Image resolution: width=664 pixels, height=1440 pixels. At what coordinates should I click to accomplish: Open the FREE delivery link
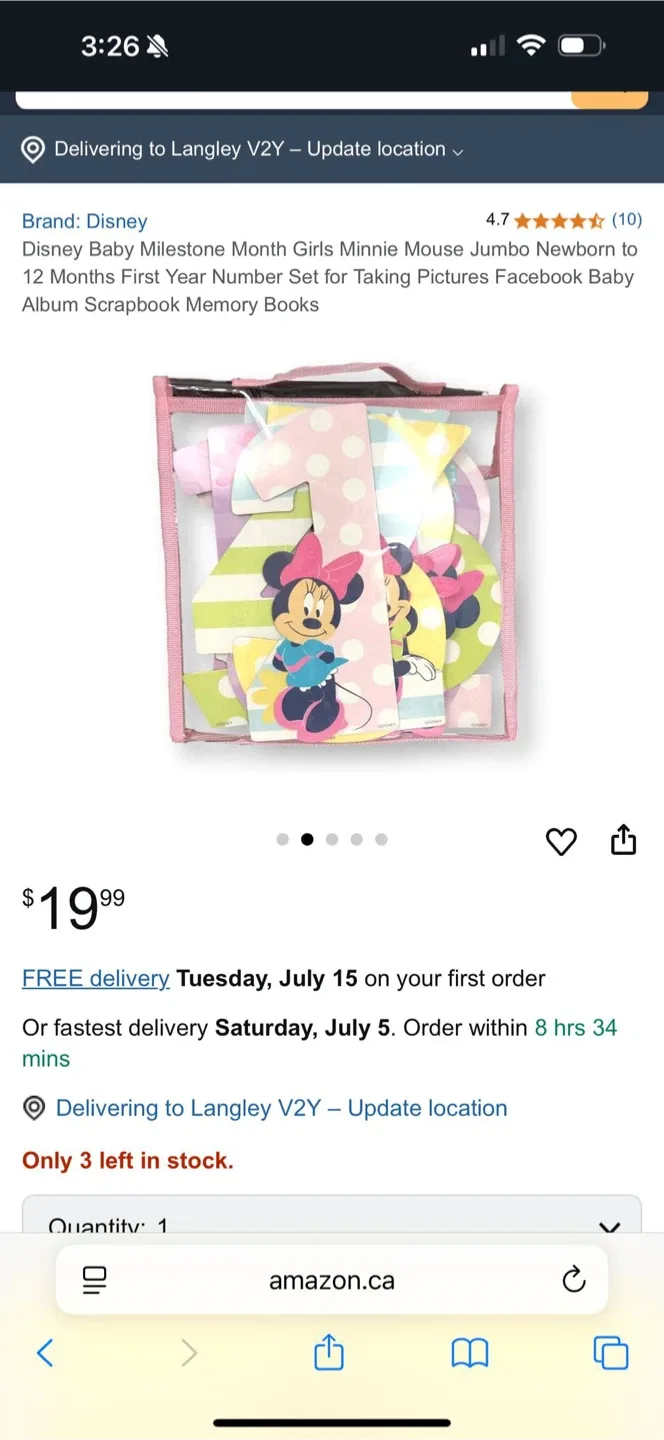96,978
